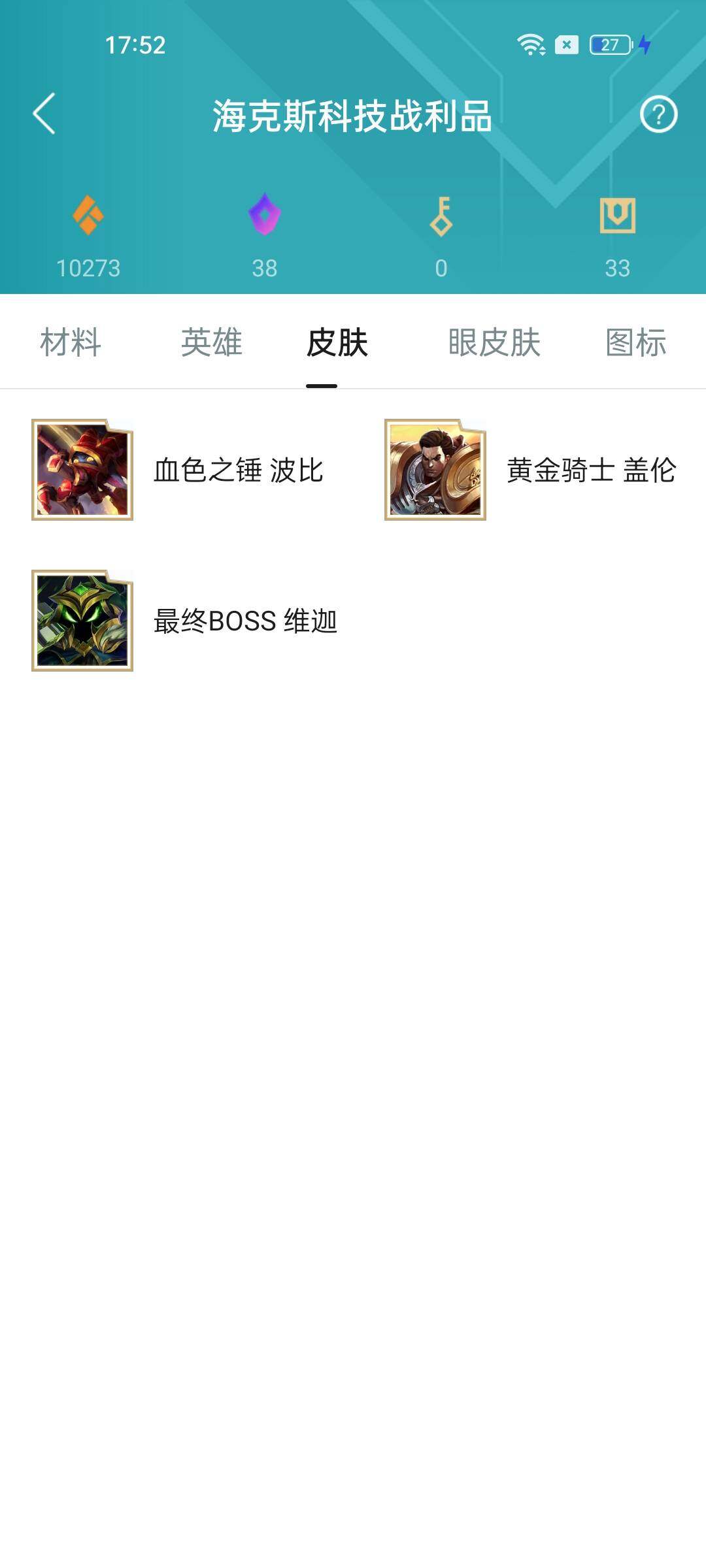Open the 黄金骑士 盖伦 skin
The height and width of the screenshot is (1568, 706).
coord(531,470)
